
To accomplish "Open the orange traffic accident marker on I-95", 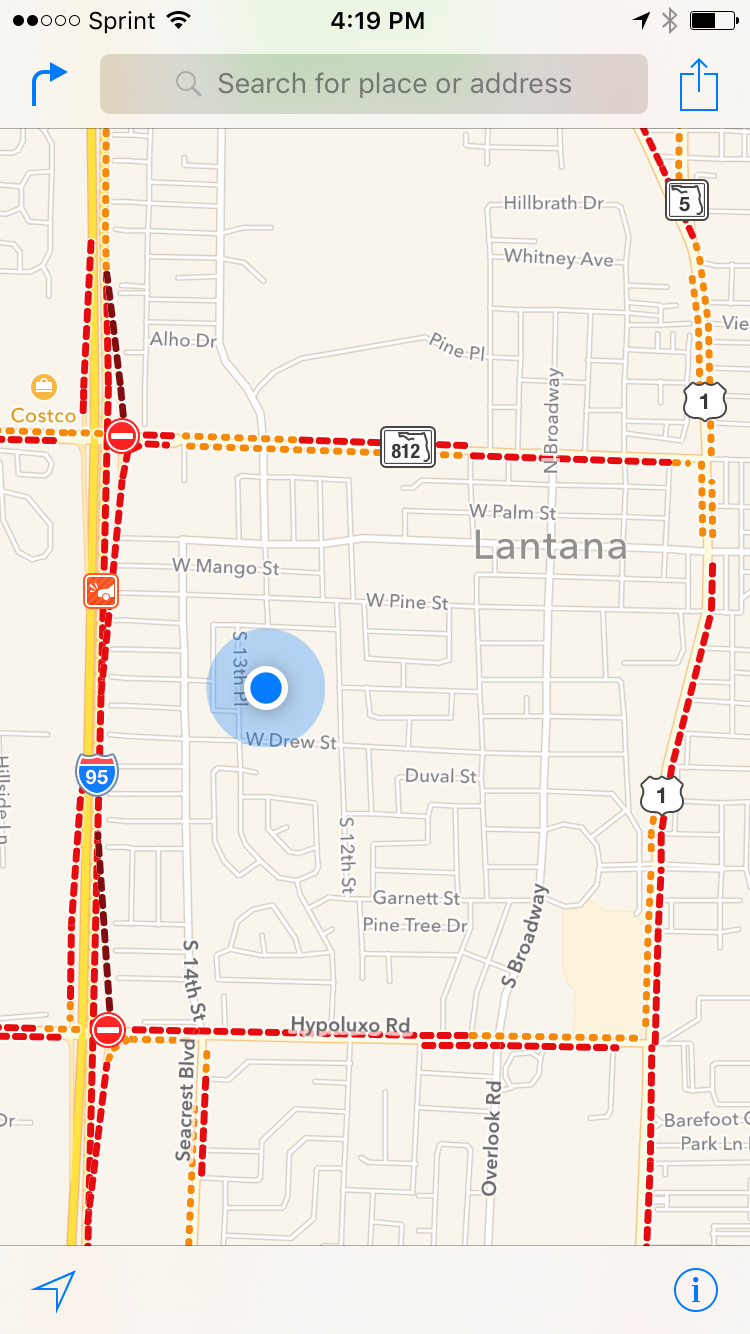I will (x=101, y=591).
